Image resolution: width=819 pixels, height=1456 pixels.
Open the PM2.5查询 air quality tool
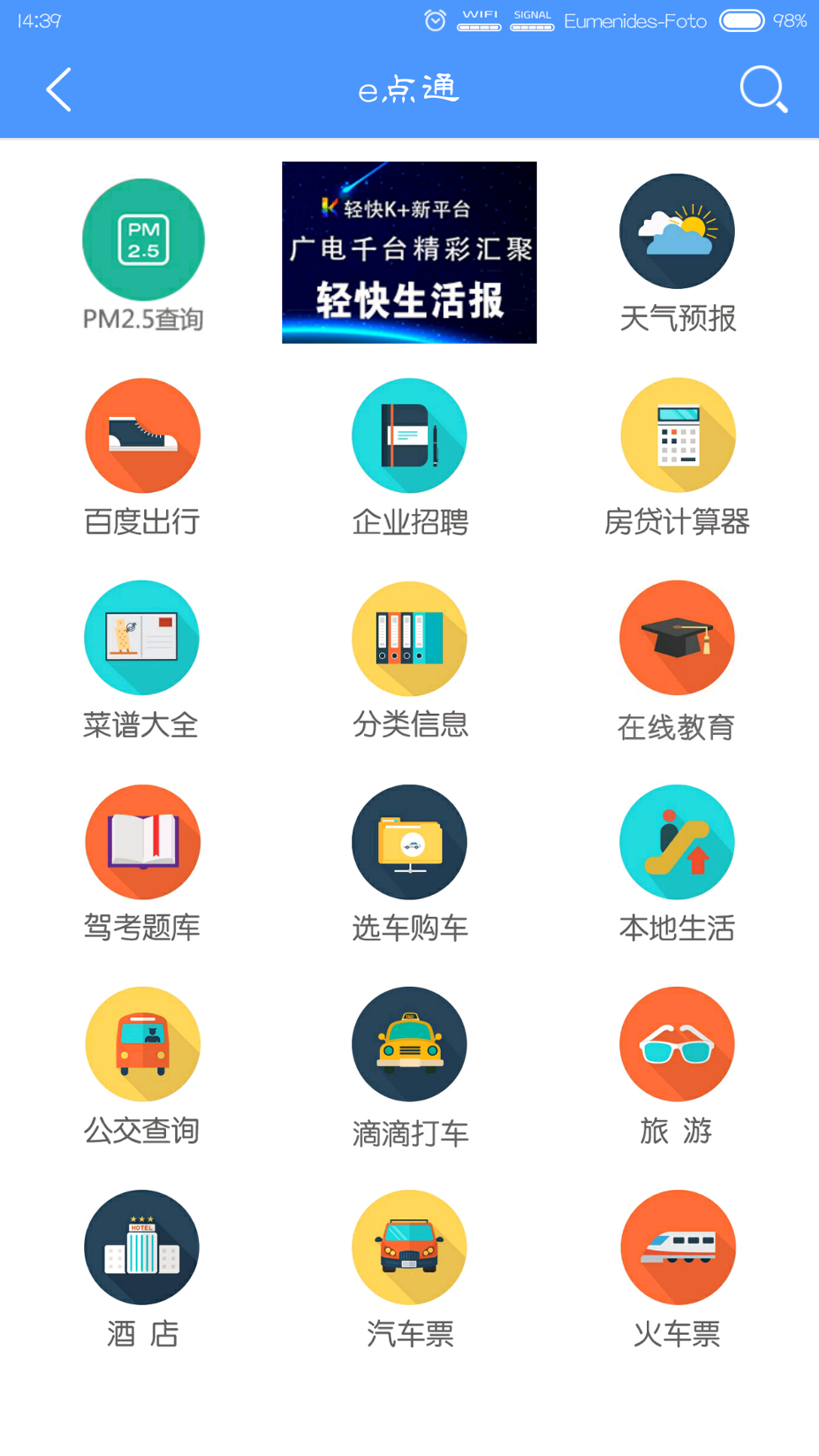tap(142, 240)
